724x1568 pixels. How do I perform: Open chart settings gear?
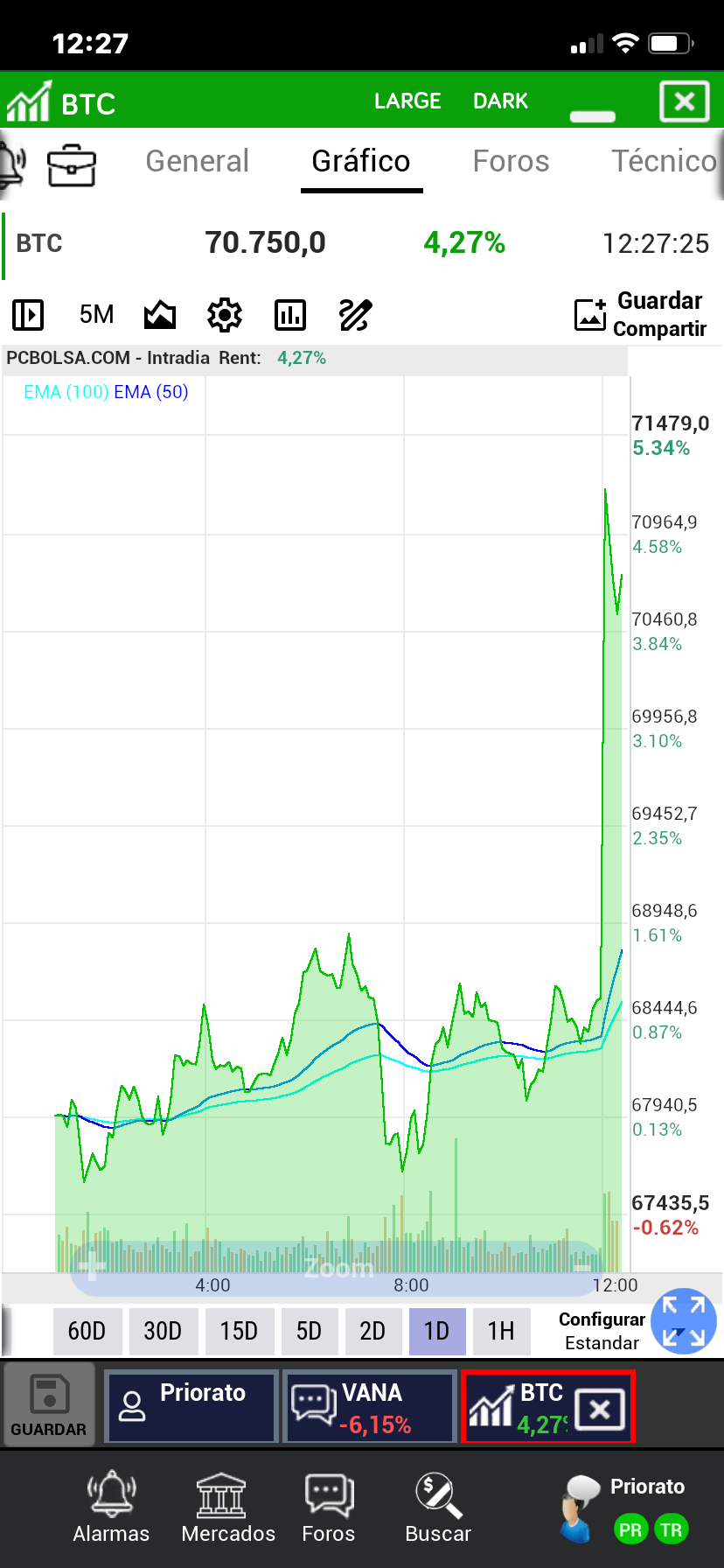pyautogui.click(x=225, y=315)
